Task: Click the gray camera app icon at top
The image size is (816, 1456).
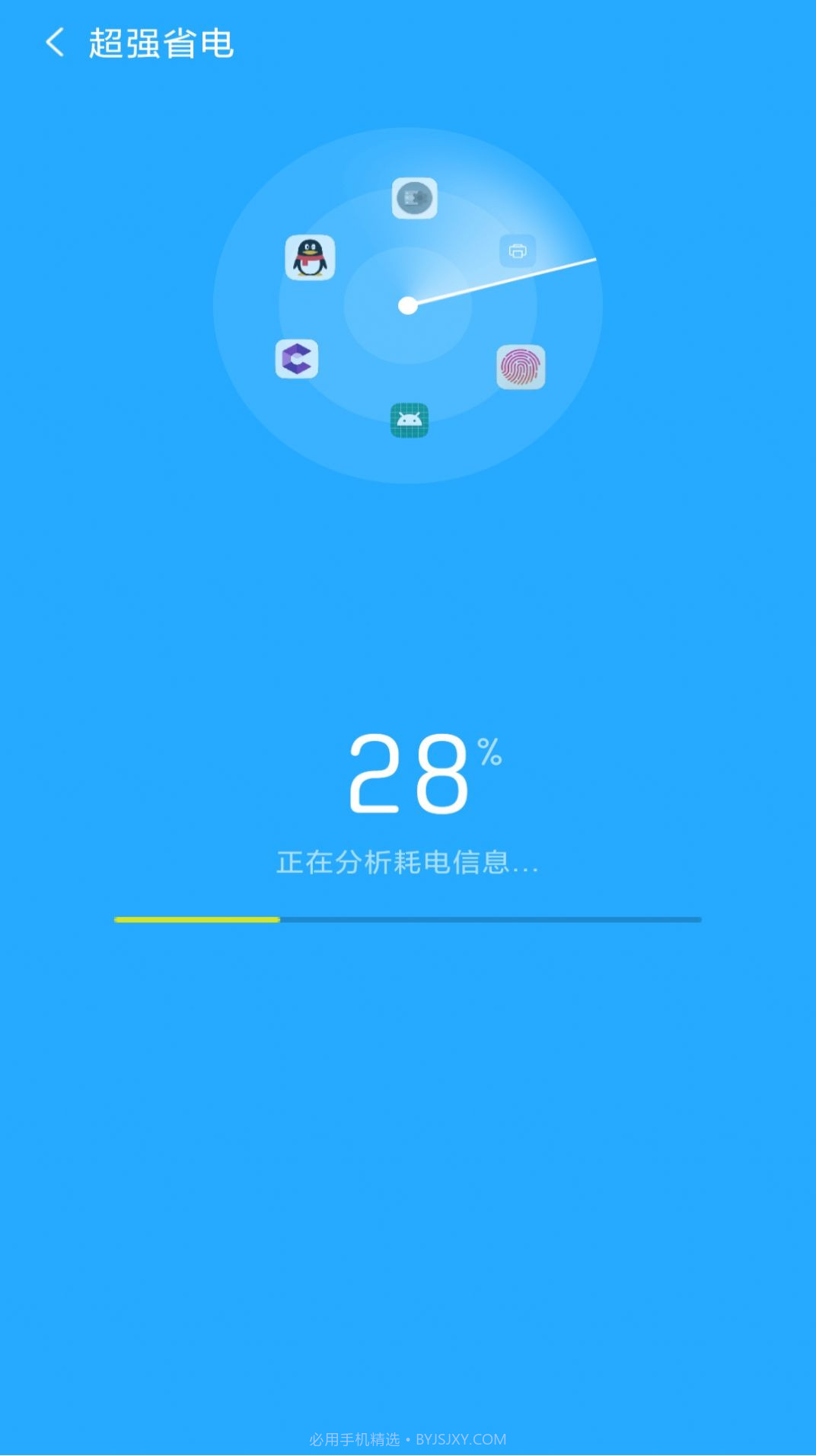Action: click(414, 198)
